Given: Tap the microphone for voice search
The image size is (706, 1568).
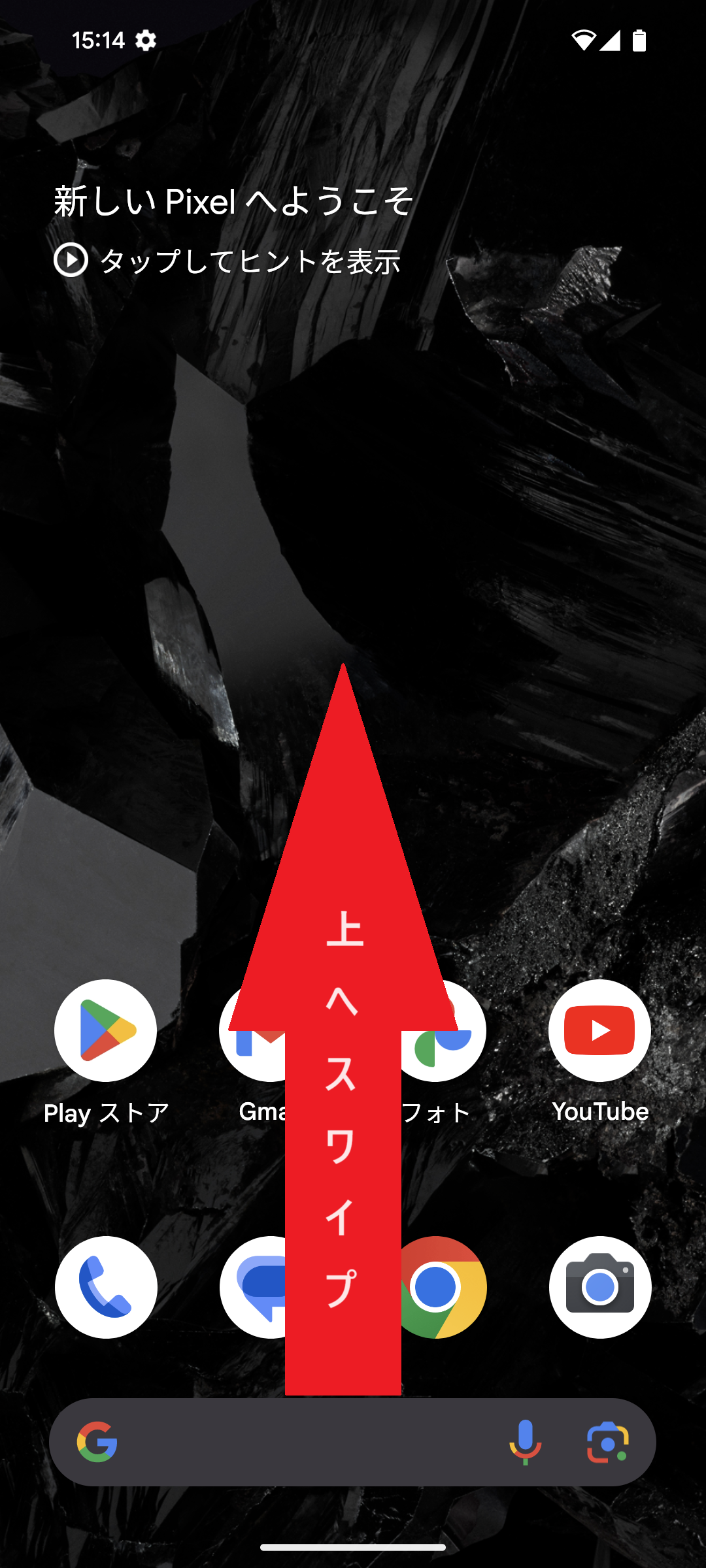Looking at the screenshot, I should click(x=527, y=1443).
